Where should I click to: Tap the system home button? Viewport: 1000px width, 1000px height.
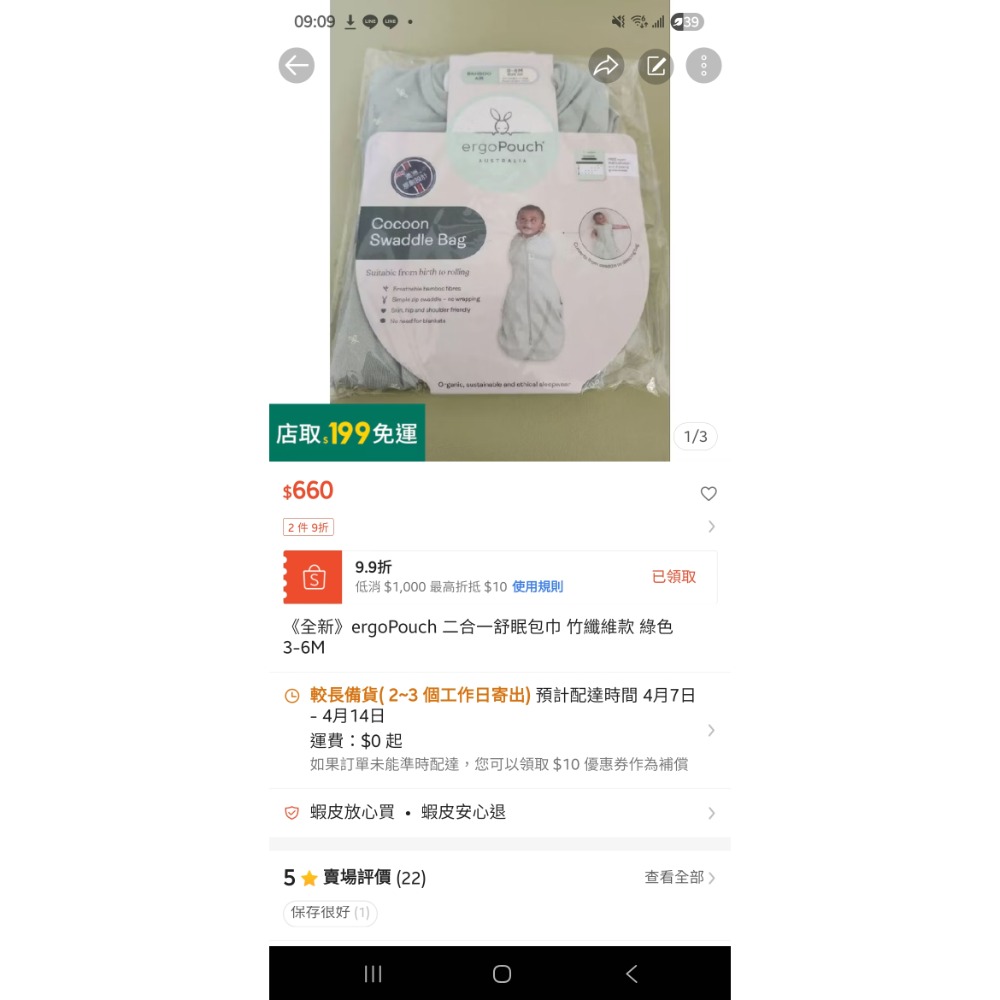(502, 974)
